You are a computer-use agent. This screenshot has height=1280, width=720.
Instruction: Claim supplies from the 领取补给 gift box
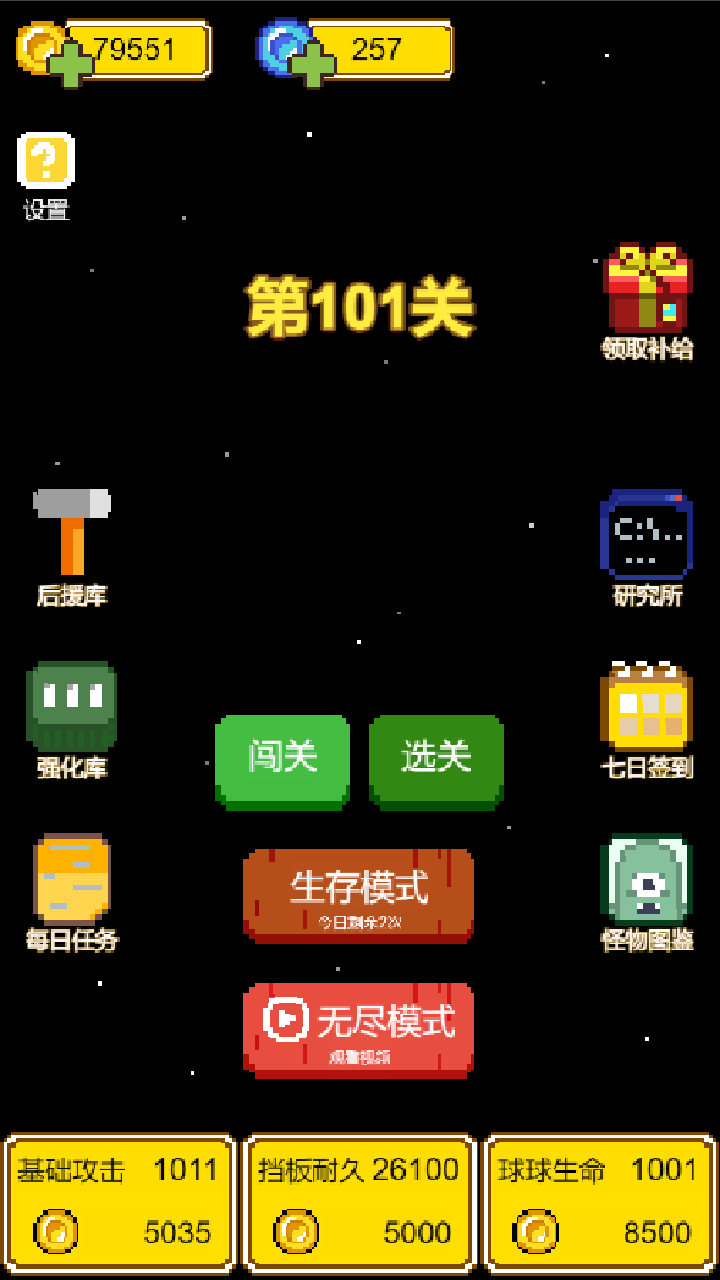point(647,292)
